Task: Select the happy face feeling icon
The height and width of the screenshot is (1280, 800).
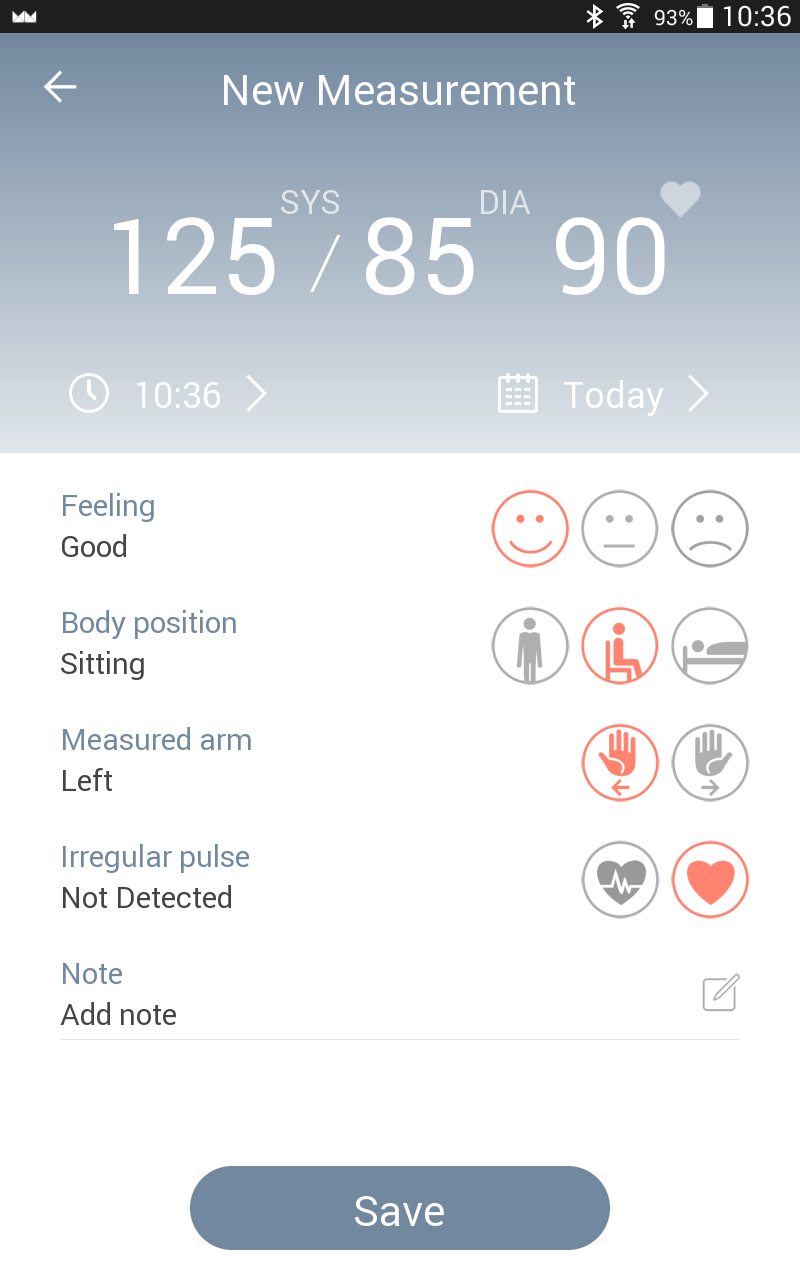Action: pyautogui.click(x=530, y=528)
